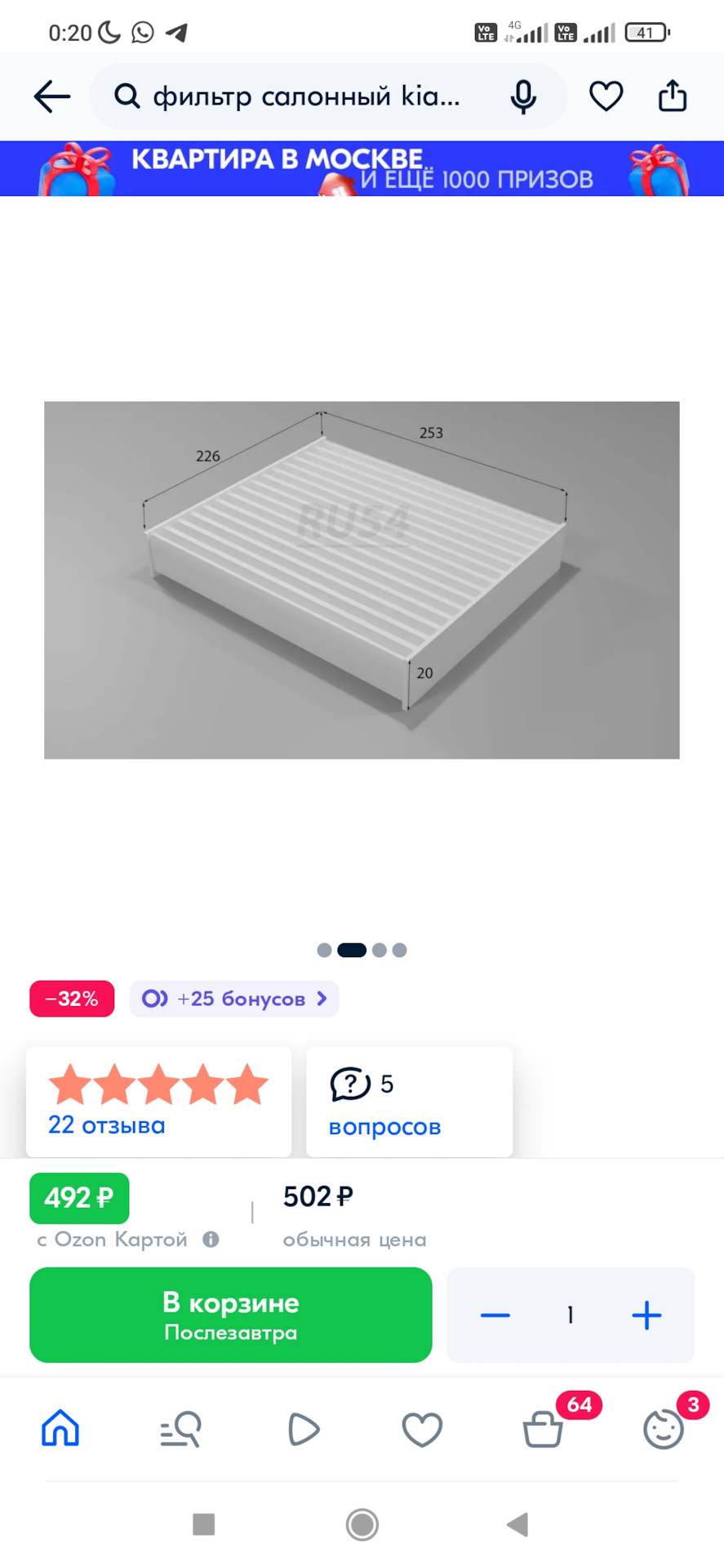Open the catalog search tab
The height and width of the screenshot is (1568, 724).
coord(180,1428)
